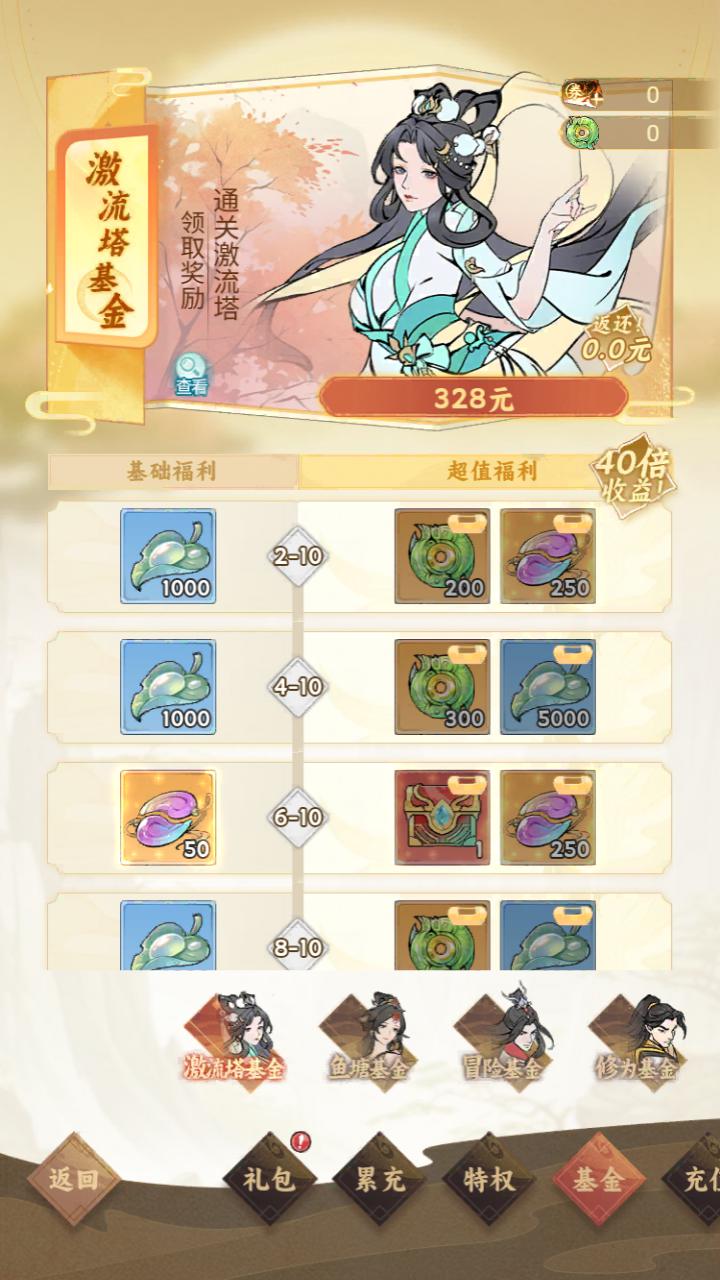720x1280 pixels.
Task: Go back with the 返回 button
Action: [74, 1180]
